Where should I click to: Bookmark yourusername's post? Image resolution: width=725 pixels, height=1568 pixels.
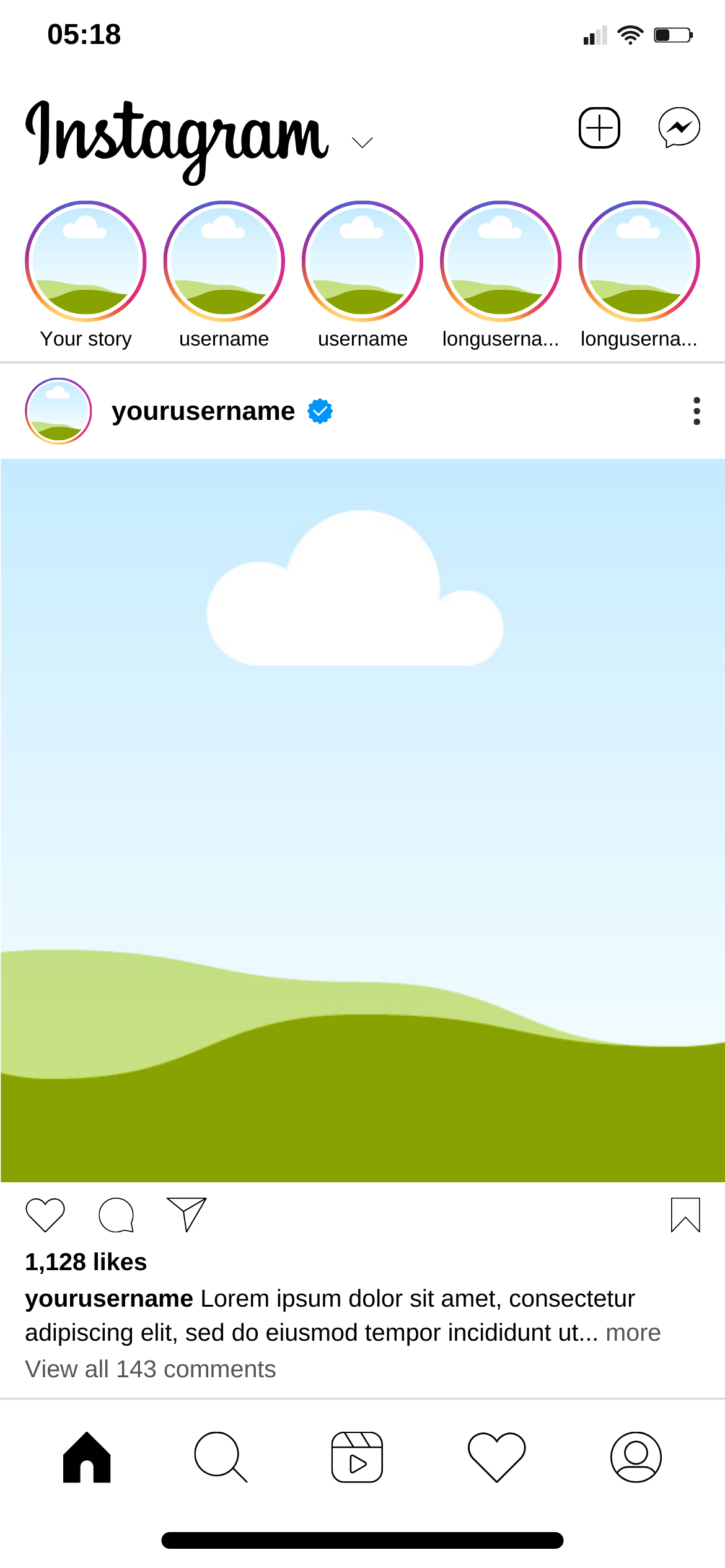685,1214
